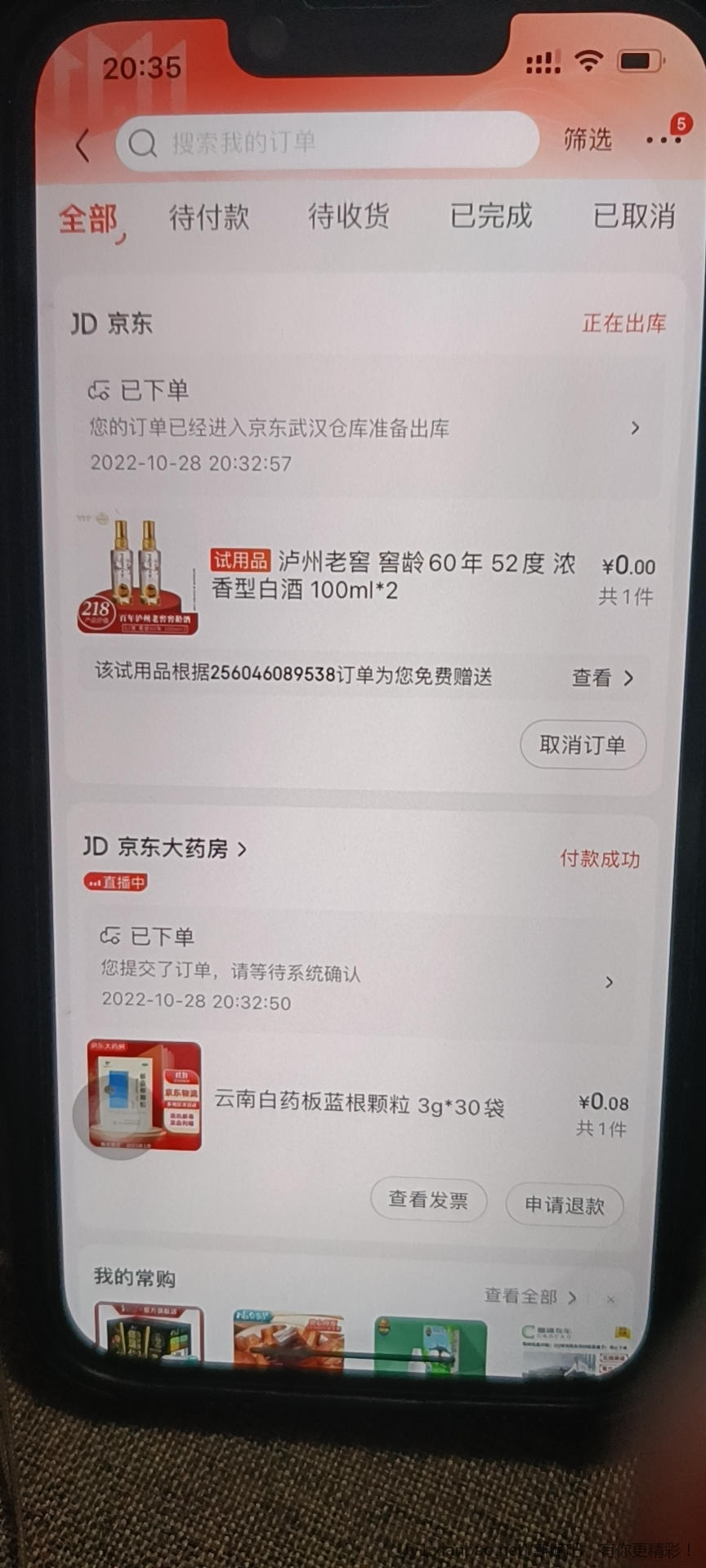The height and width of the screenshot is (1568, 706).
Task: Tap the 查看发票 button
Action: [x=428, y=1200]
